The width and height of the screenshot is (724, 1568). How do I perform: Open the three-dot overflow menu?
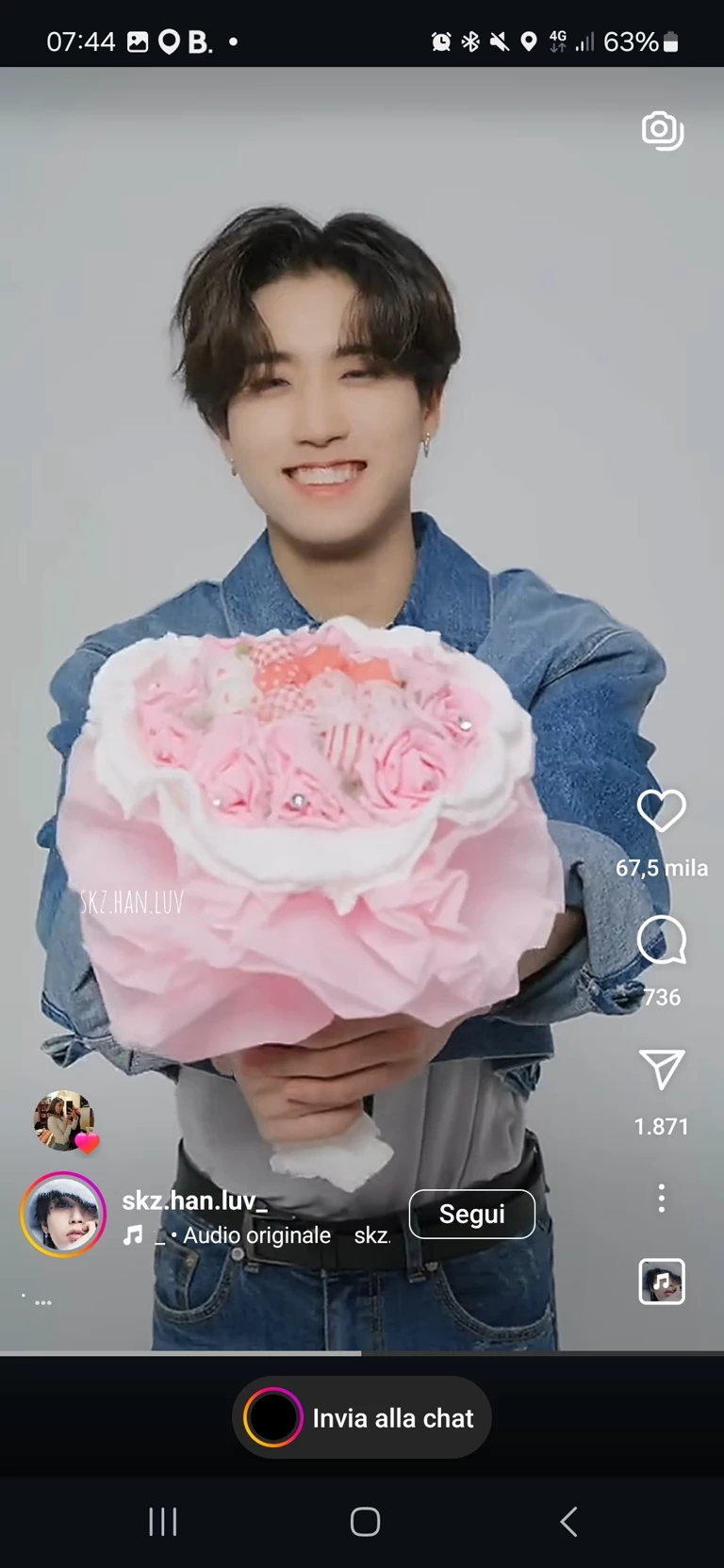661,1198
